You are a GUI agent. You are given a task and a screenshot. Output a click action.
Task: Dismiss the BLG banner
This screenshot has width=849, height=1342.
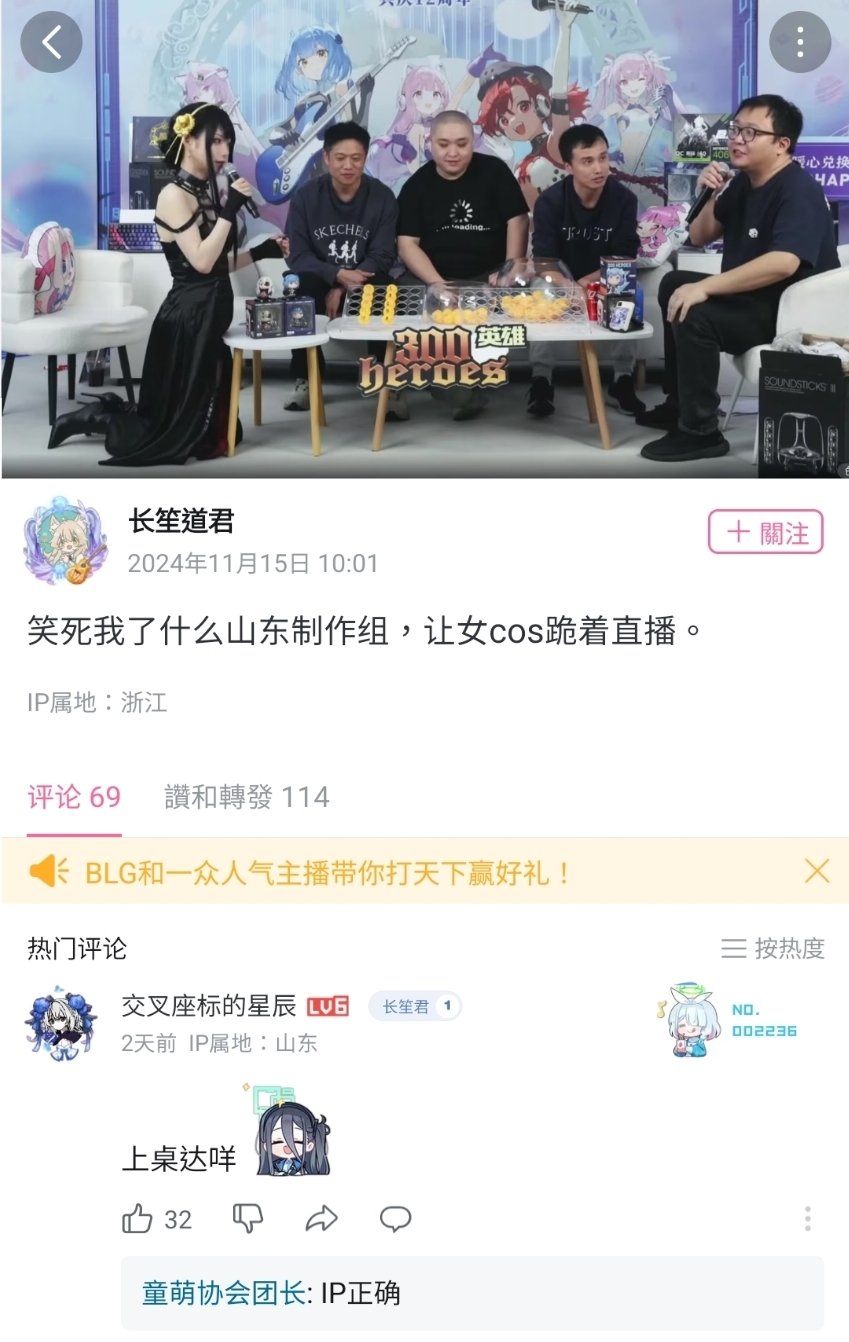[817, 871]
